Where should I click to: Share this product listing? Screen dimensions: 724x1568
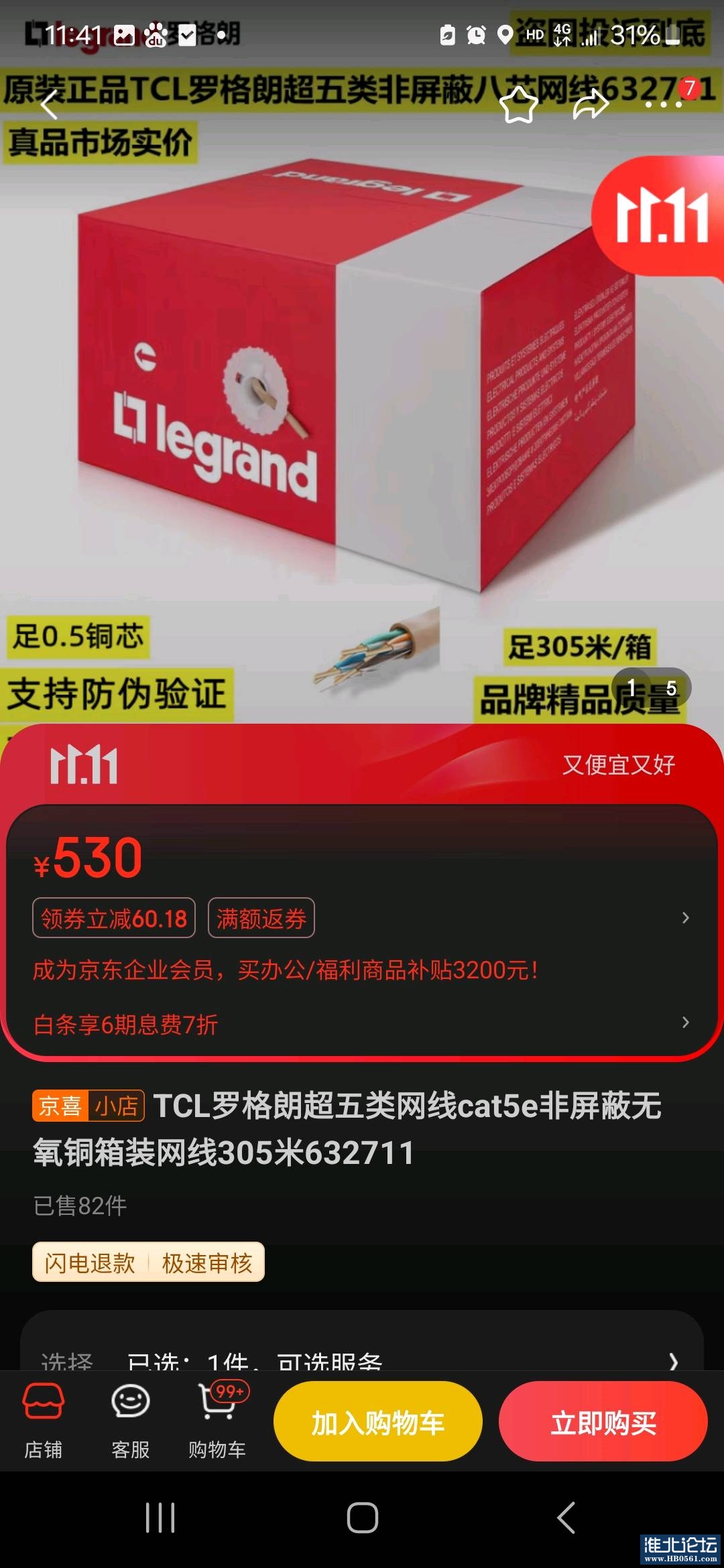(x=591, y=105)
